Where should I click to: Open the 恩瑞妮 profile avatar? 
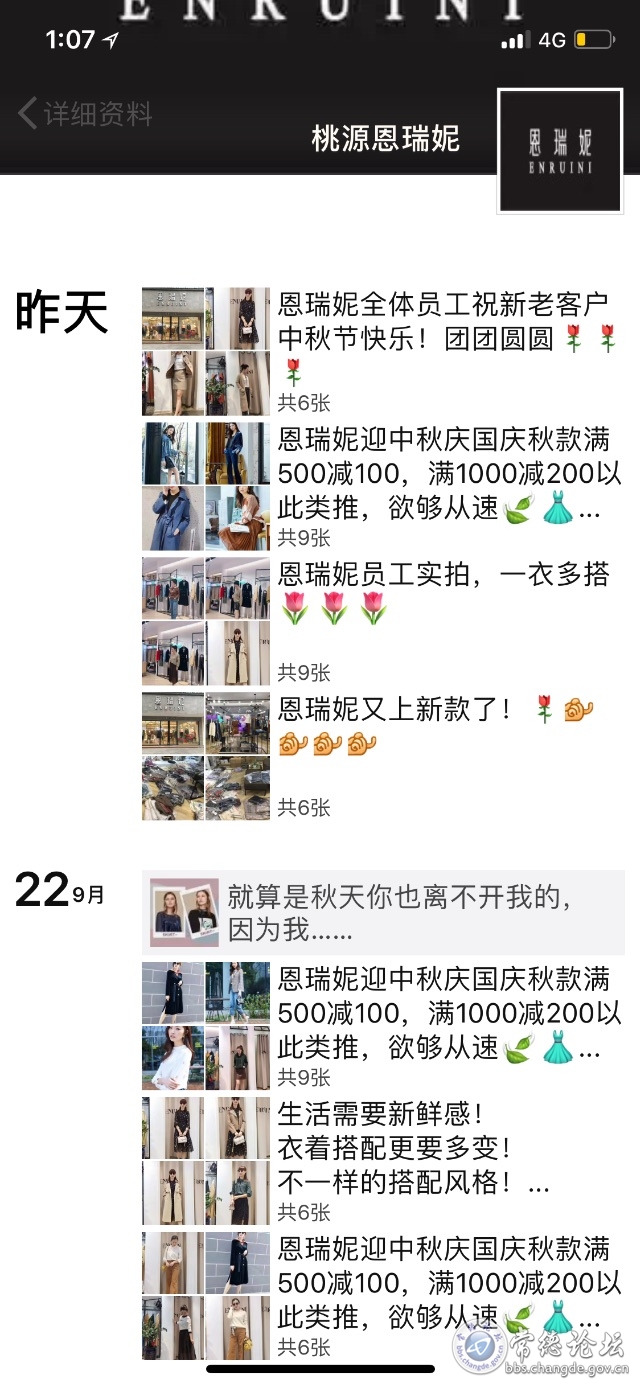[560, 150]
